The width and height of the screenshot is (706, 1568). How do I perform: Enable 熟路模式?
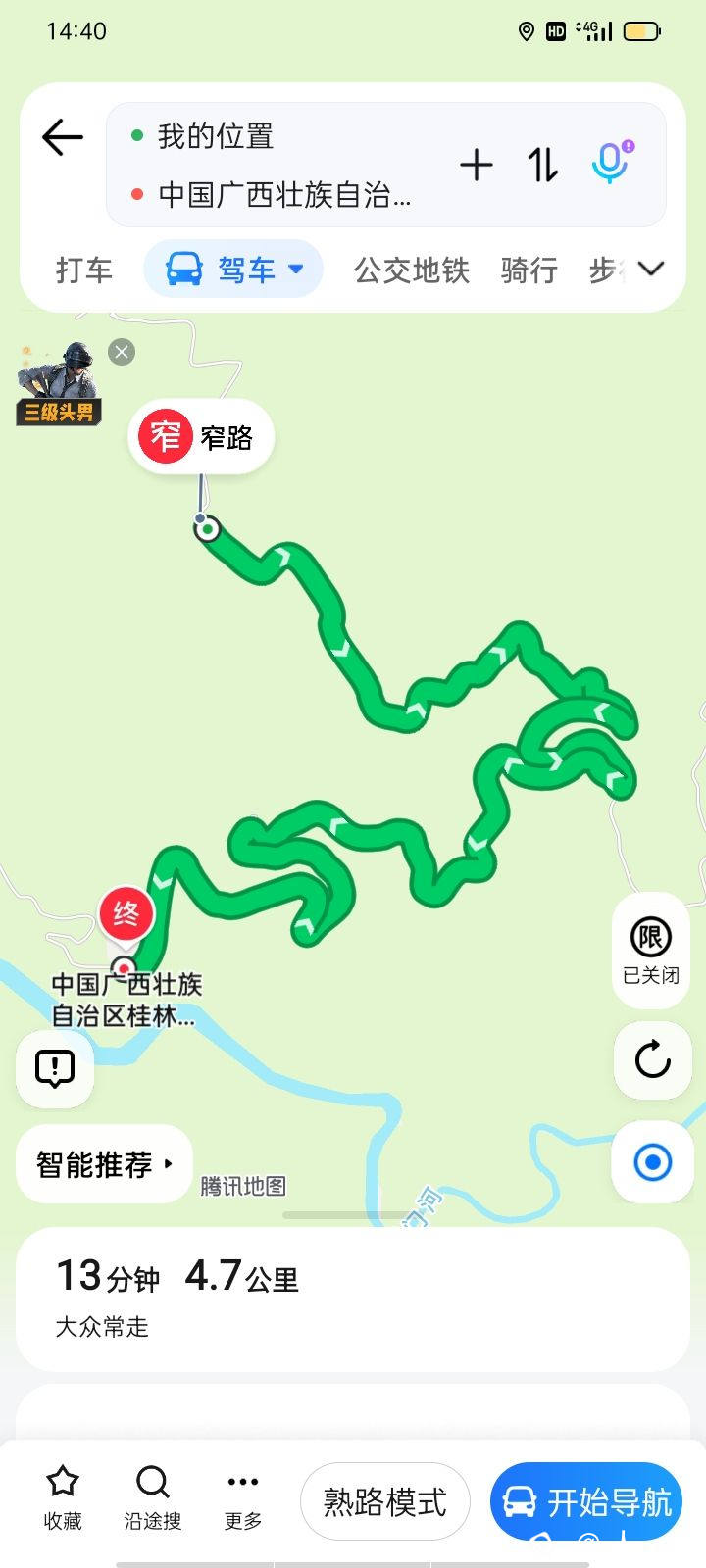384,1501
